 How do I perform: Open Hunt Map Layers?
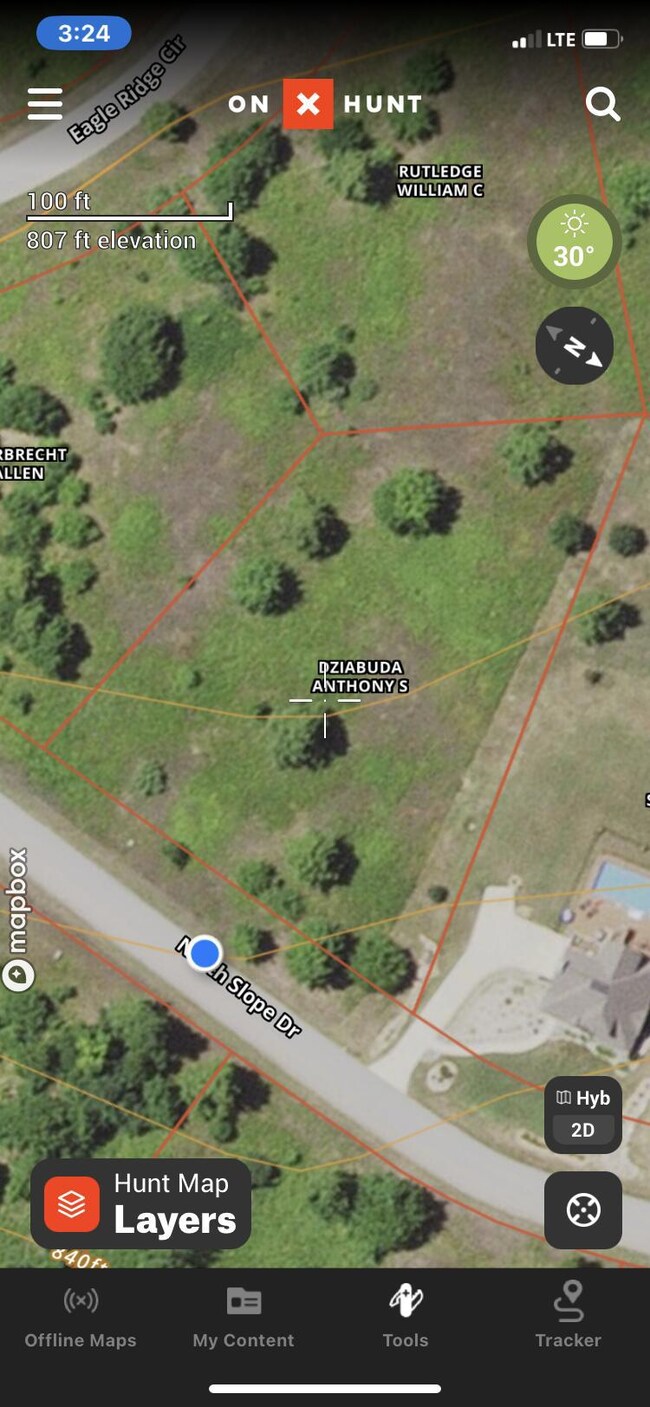[141, 1204]
